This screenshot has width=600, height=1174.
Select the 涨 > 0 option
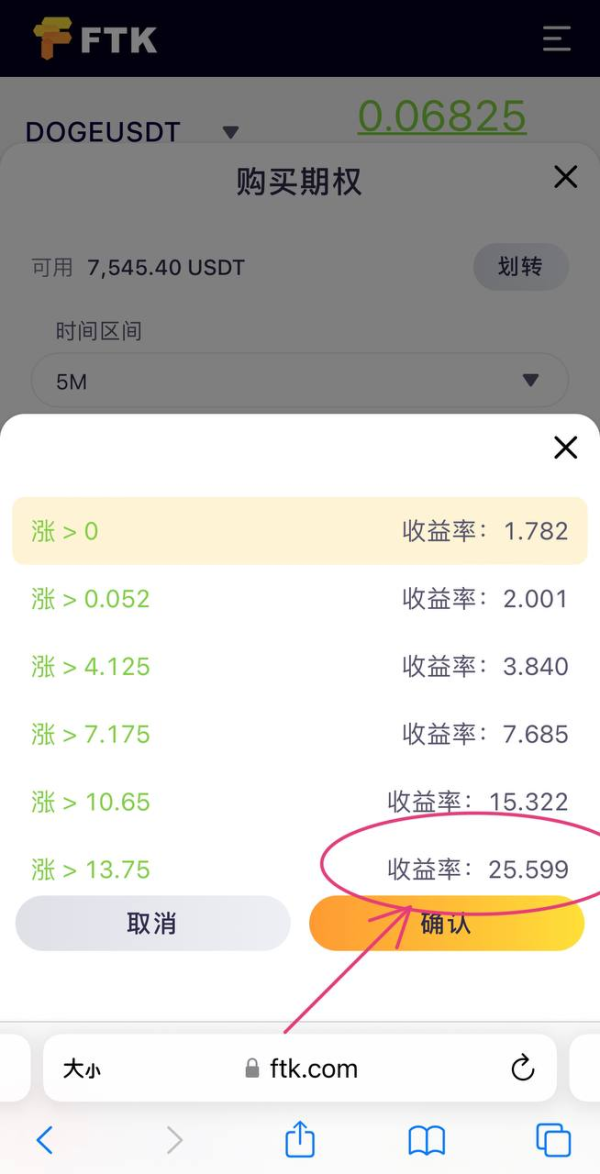pos(300,531)
